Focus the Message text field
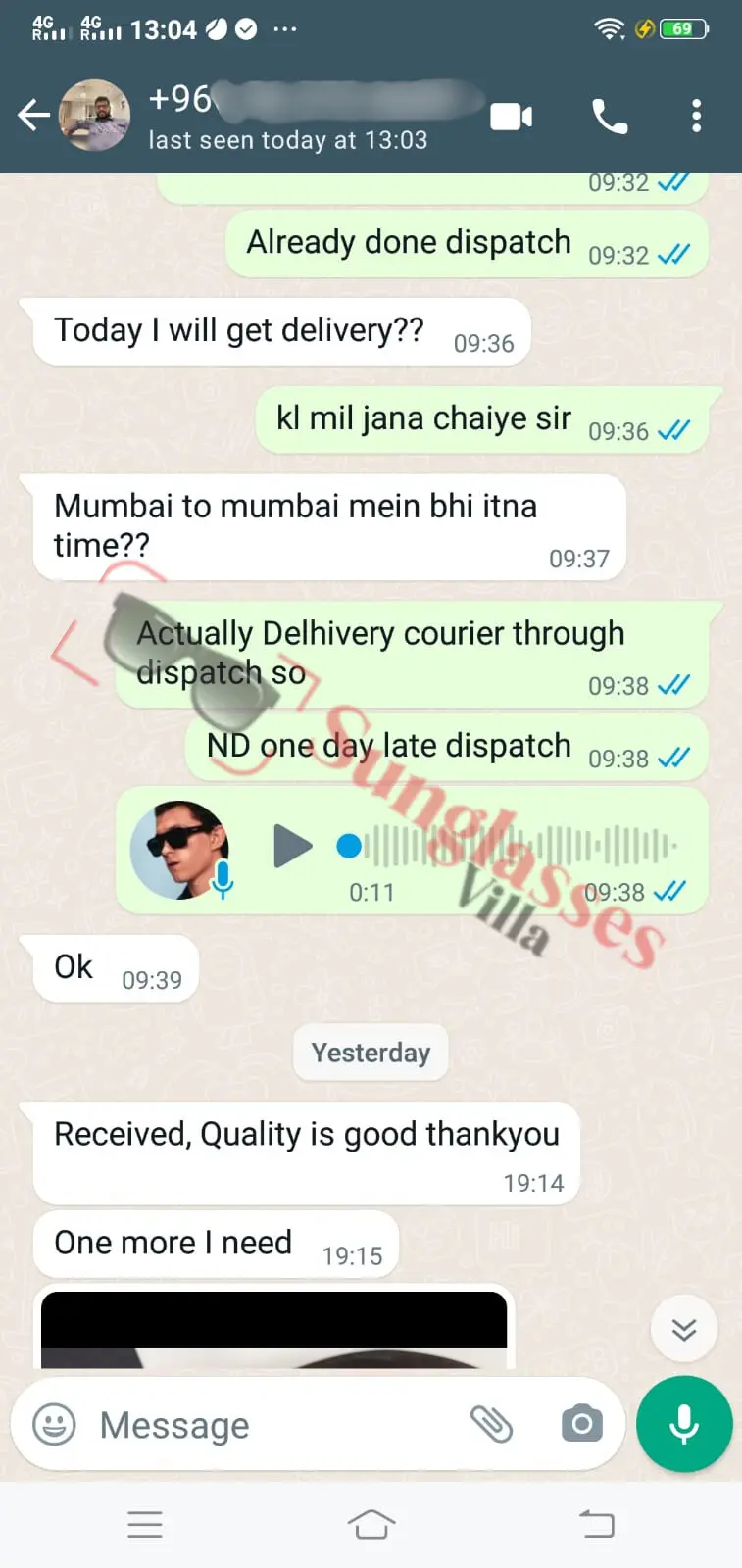This screenshot has height=1568, width=742. coord(274,1425)
